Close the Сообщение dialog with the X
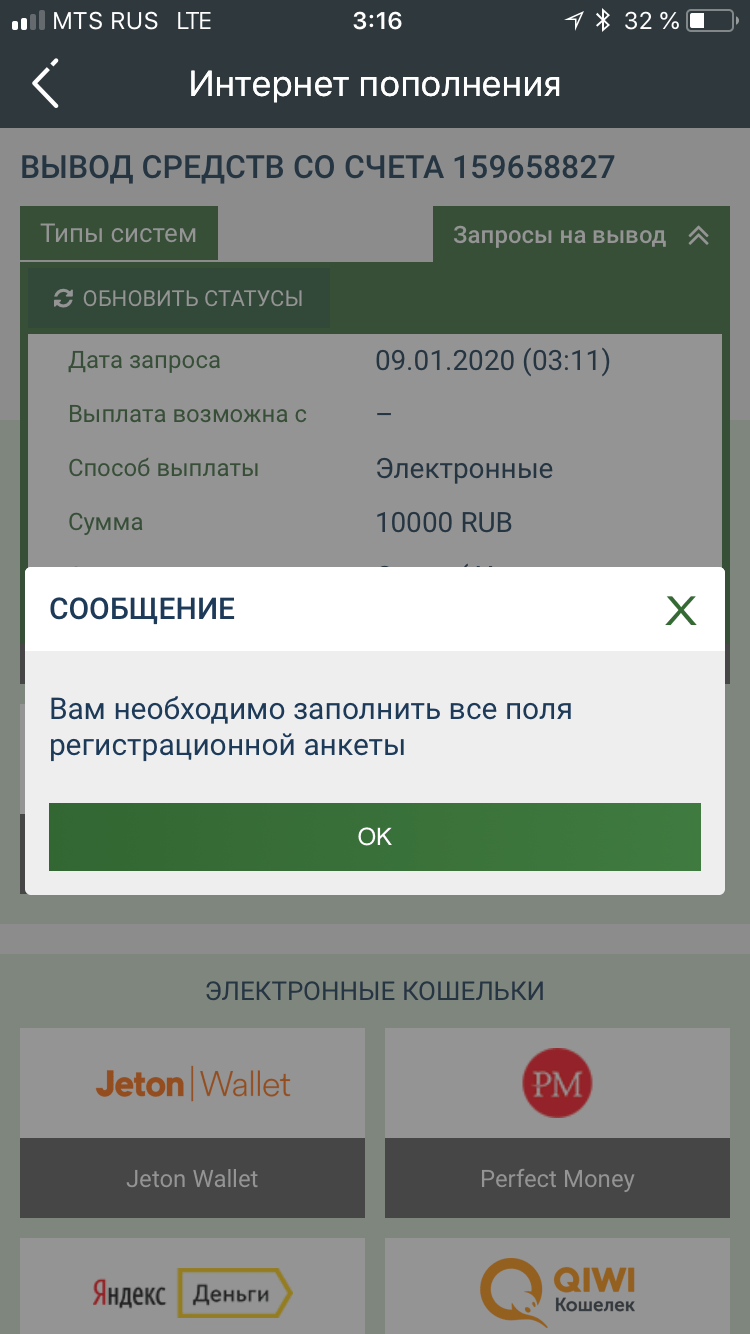The image size is (750, 1334). point(681,610)
